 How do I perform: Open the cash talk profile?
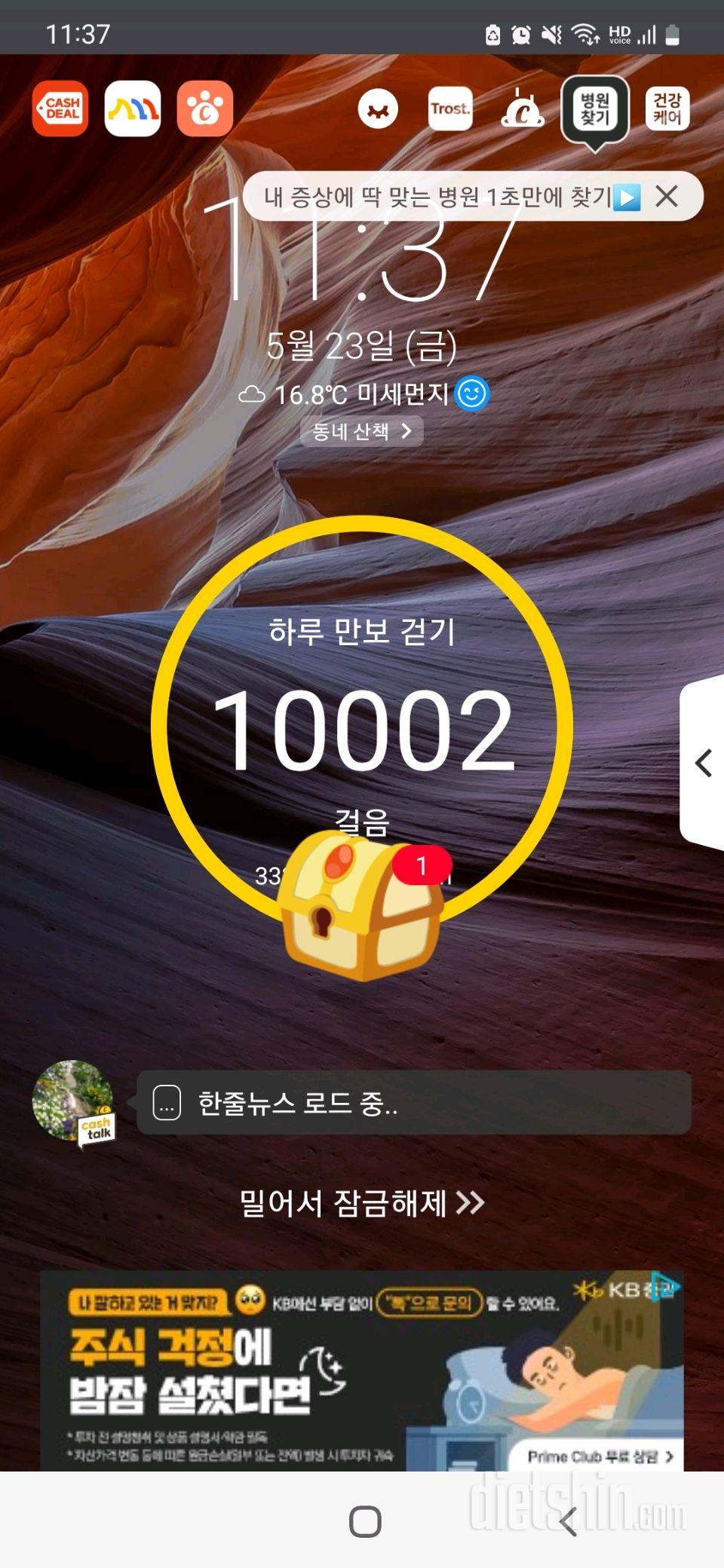click(x=73, y=1101)
